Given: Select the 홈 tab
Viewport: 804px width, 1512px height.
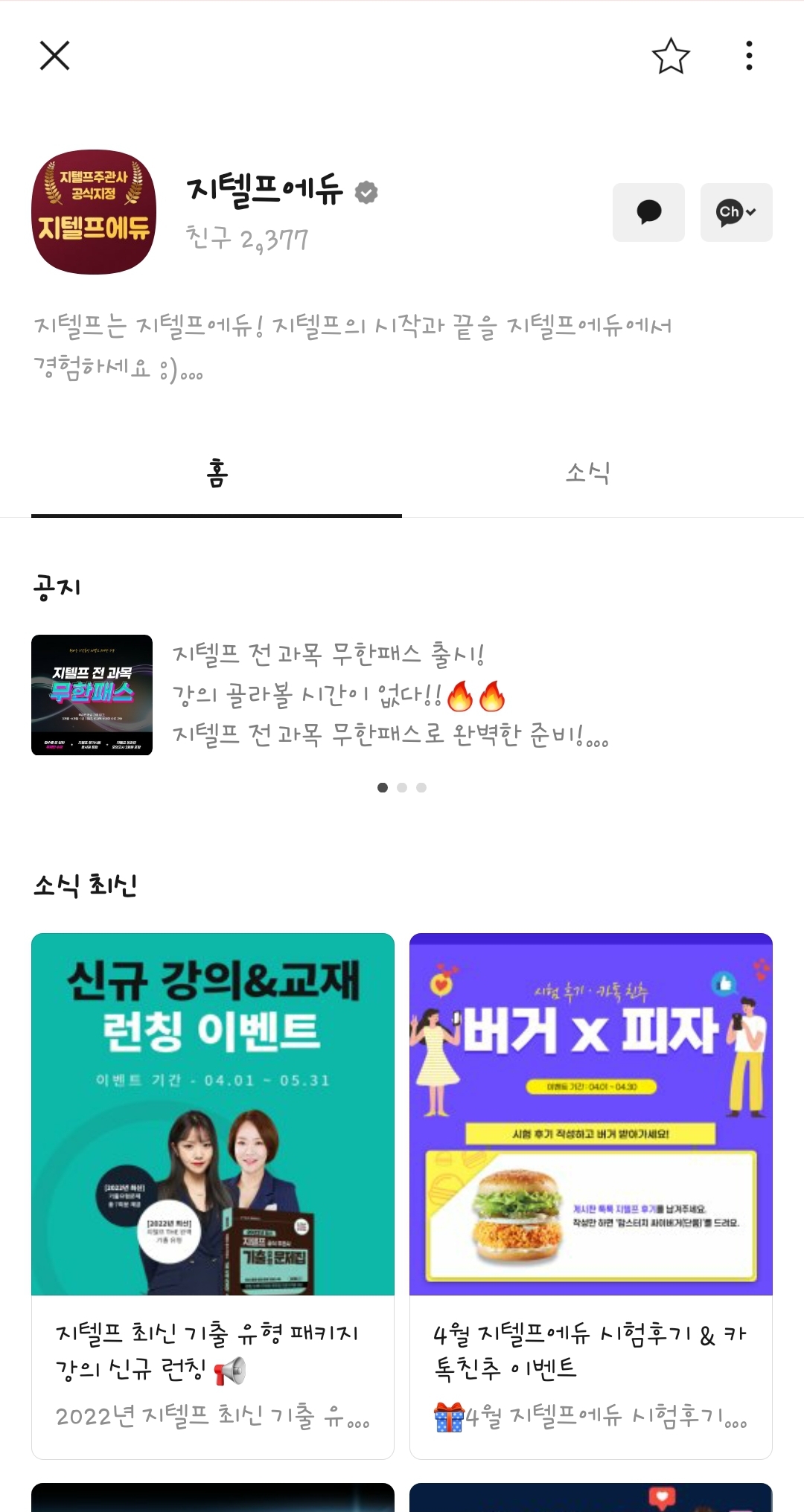Looking at the screenshot, I should pyautogui.click(x=217, y=472).
